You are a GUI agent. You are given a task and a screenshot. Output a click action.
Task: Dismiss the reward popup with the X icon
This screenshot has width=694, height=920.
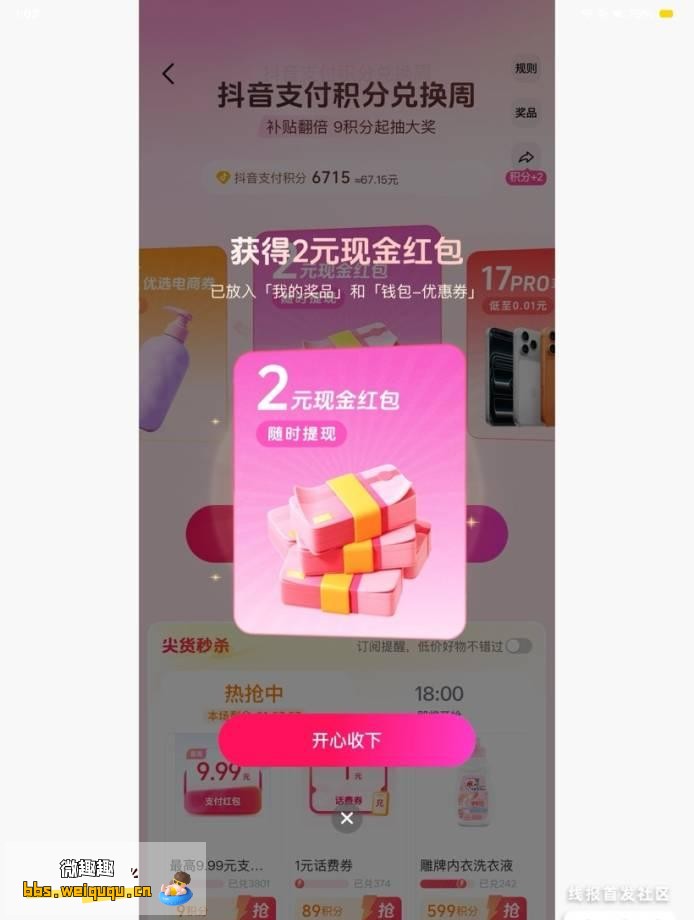pos(346,819)
